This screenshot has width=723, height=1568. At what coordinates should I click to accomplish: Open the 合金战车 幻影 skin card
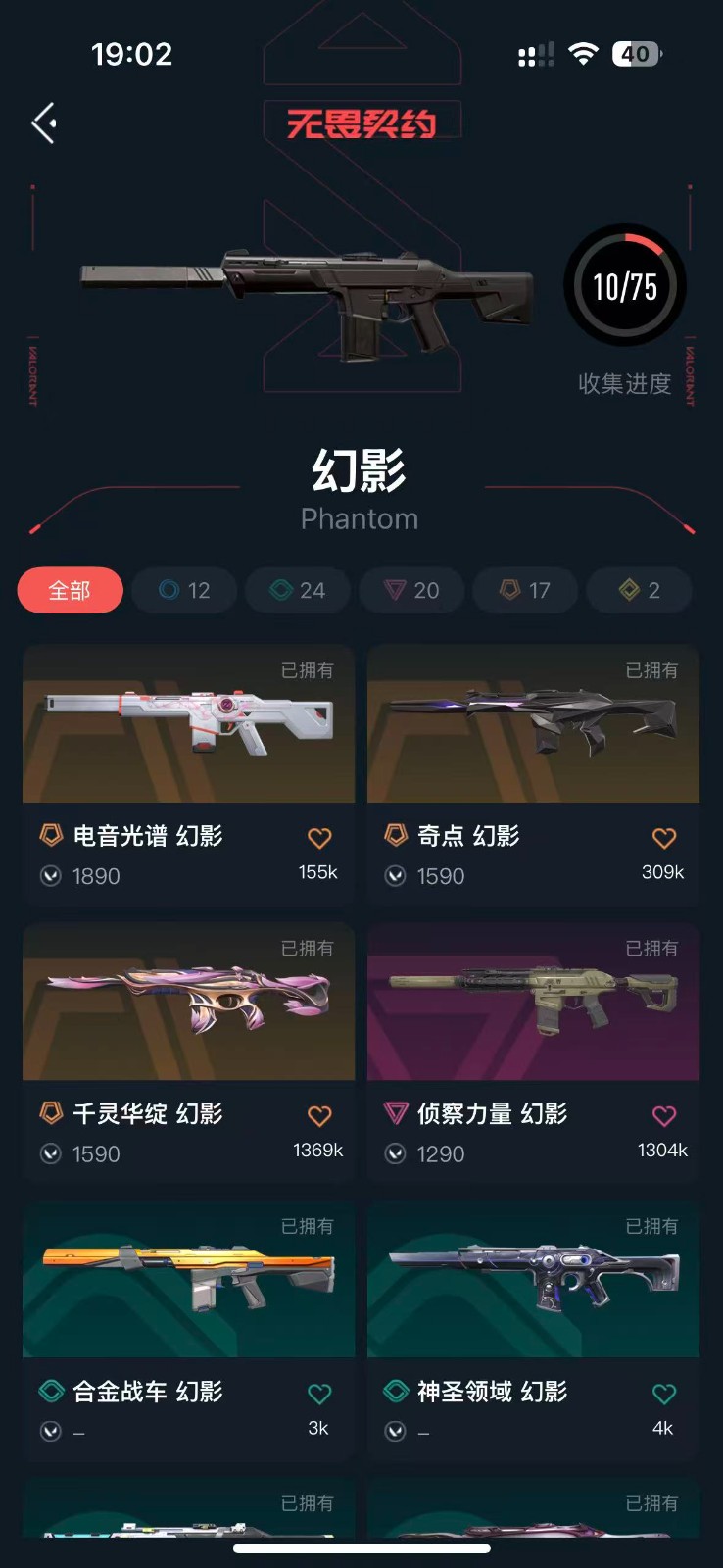coord(188,1280)
